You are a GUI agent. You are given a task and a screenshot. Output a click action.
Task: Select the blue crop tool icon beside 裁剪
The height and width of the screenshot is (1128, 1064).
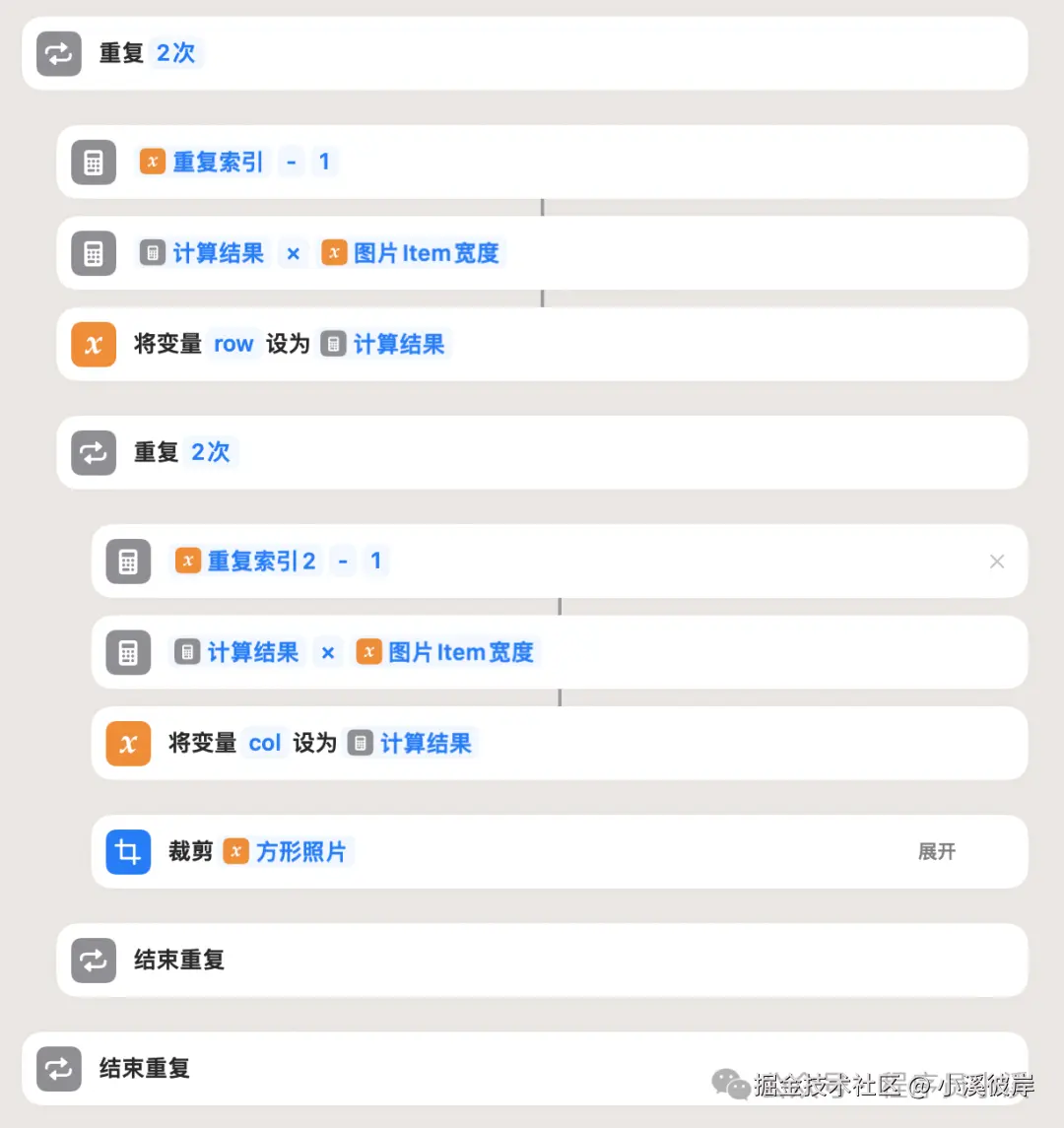coord(127,852)
